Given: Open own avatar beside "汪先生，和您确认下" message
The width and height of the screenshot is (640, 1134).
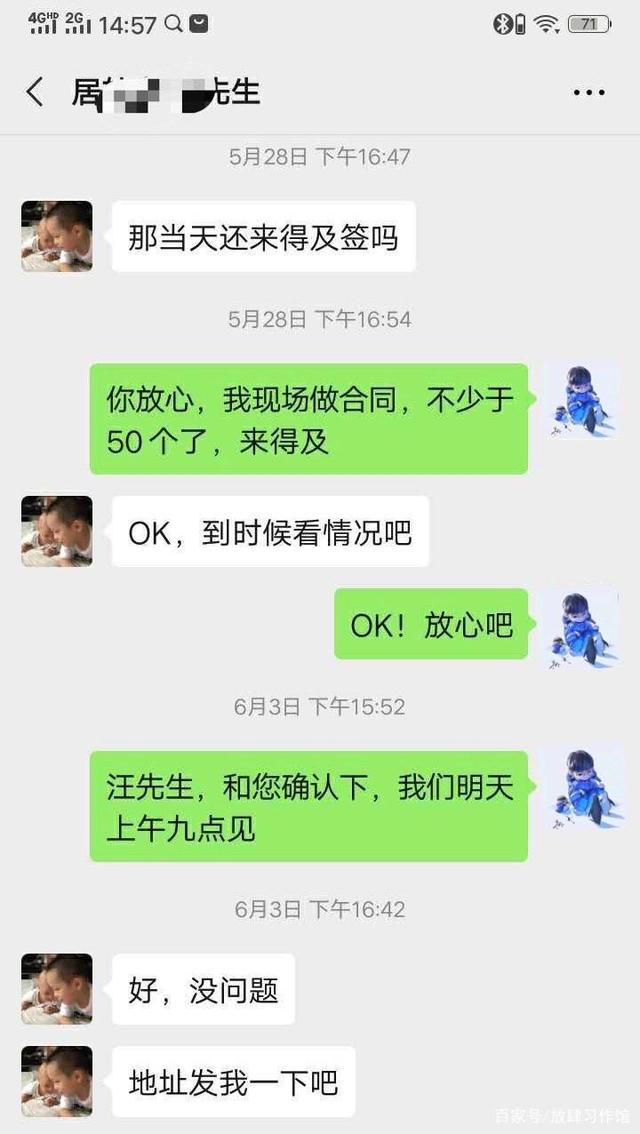Looking at the screenshot, I should pos(582,787).
